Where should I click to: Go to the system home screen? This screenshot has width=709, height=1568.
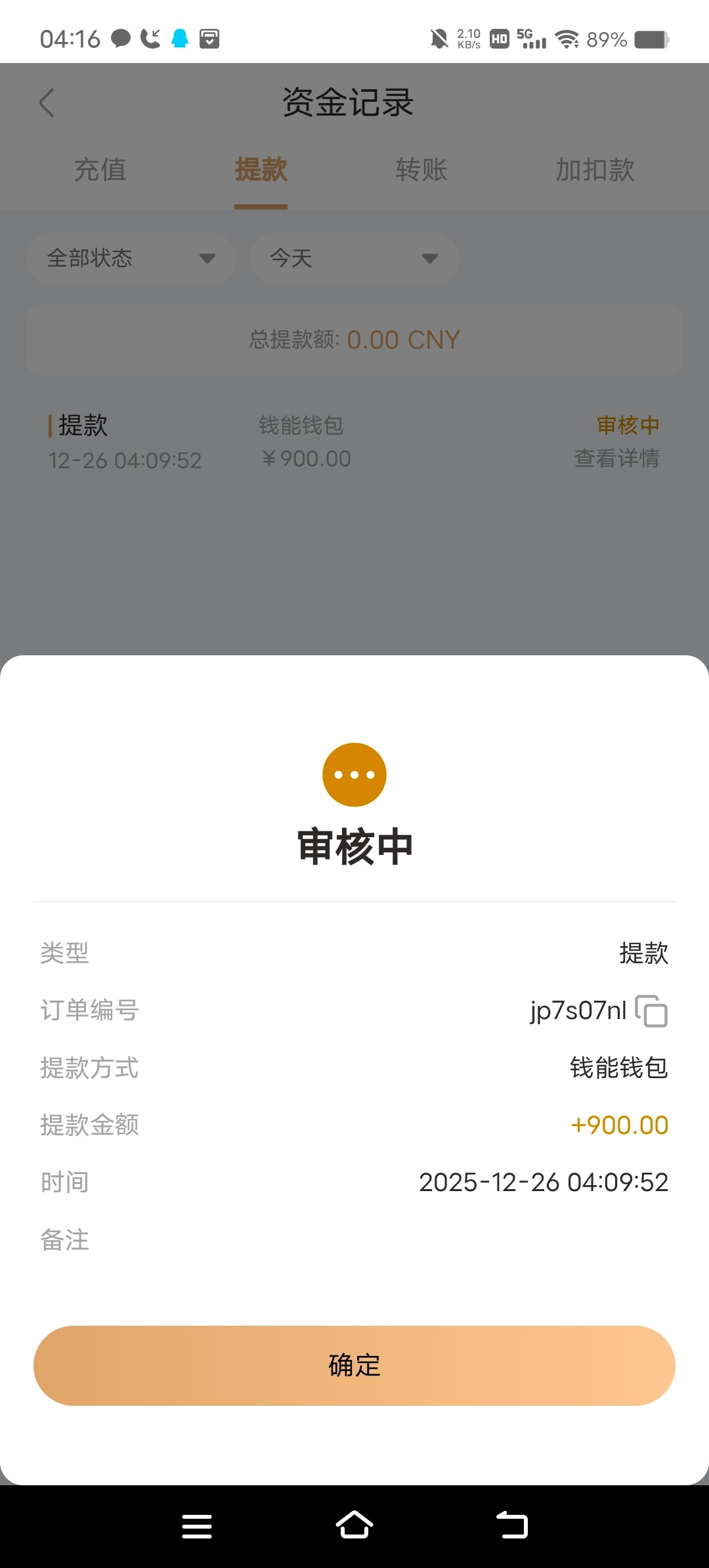click(x=354, y=1525)
